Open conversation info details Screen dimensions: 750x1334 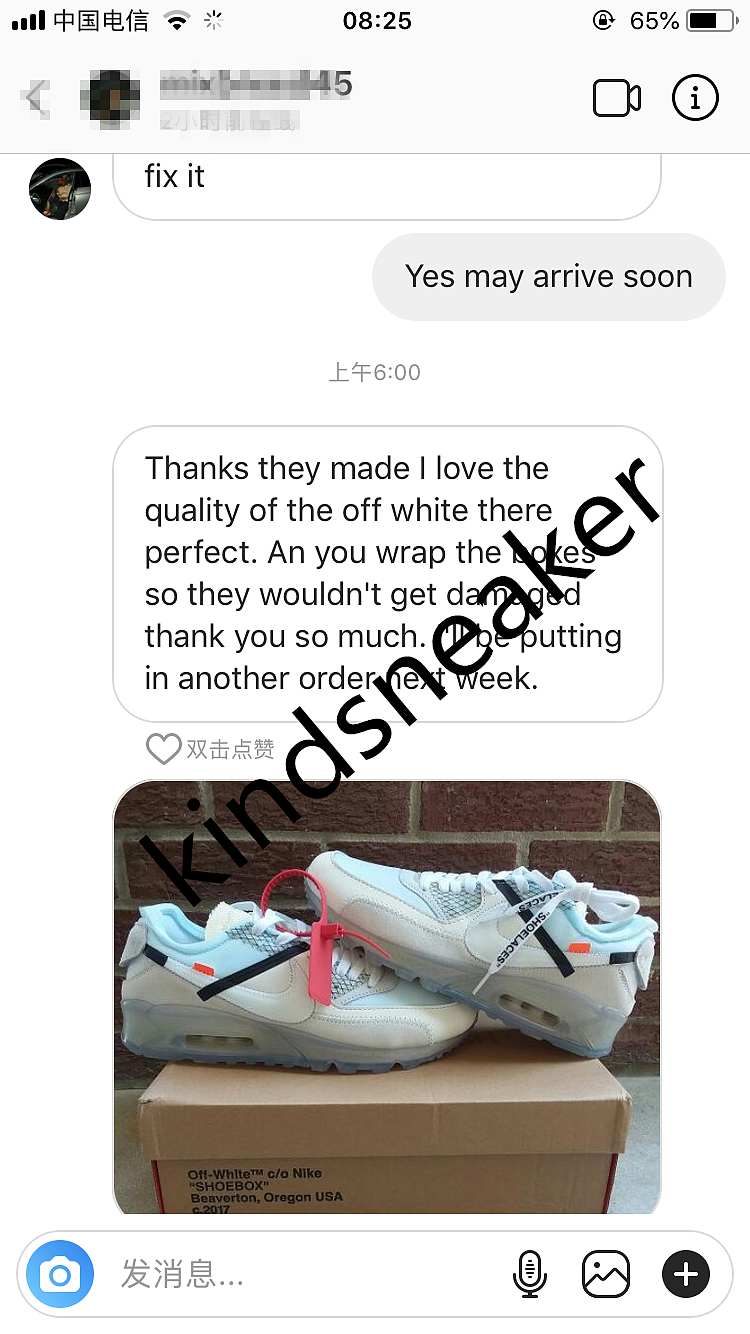click(695, 98)
